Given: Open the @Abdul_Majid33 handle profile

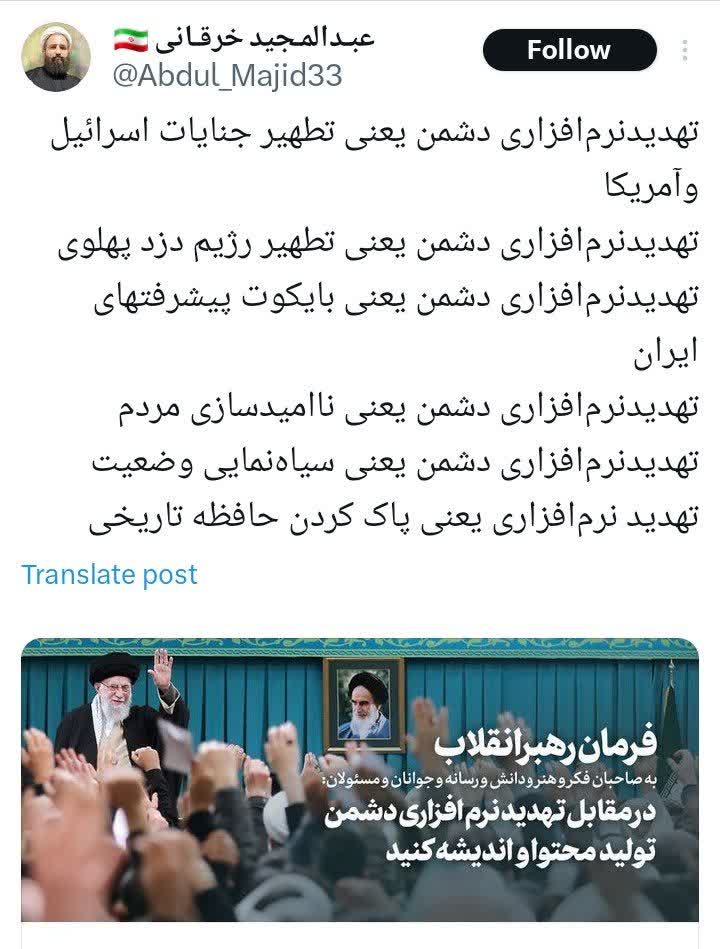Looking at the screenshot, I should coord(227,75).
